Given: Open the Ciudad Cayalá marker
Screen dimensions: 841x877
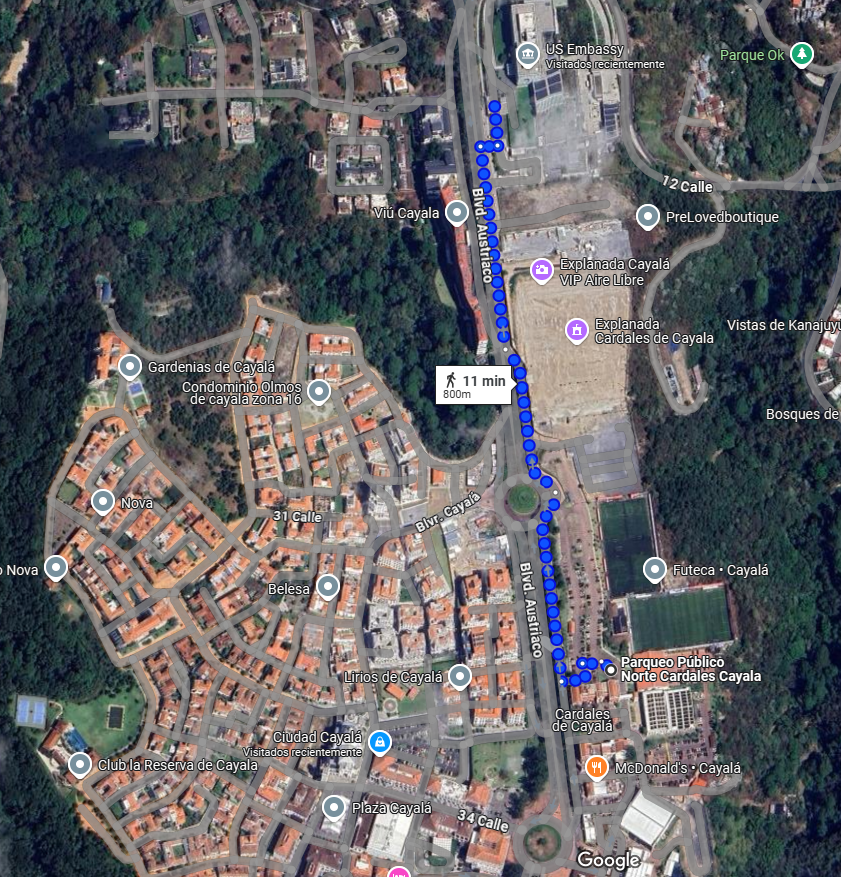Looking at the screenshot, I should (379, 741).
